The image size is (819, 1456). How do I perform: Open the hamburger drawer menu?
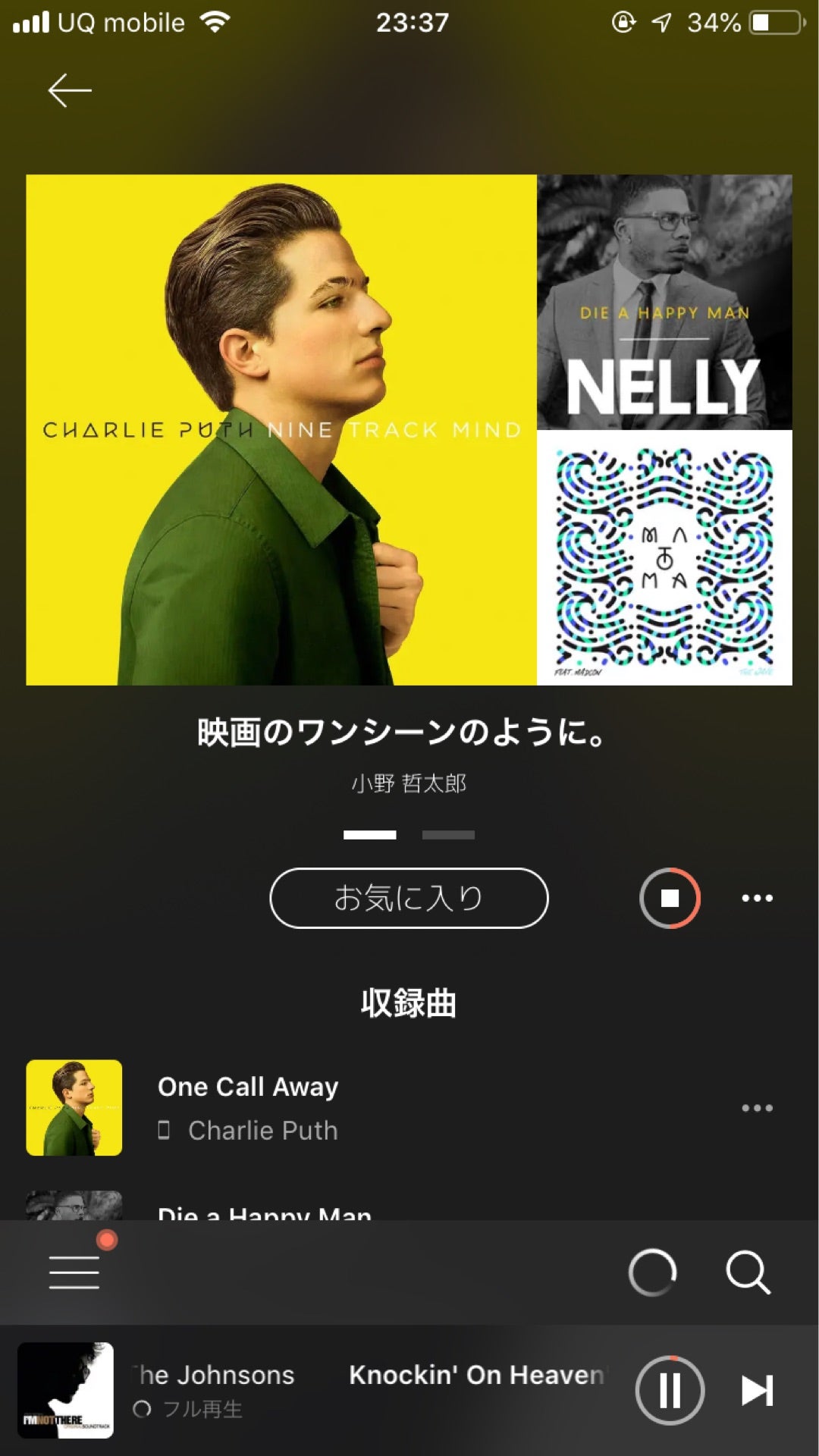tap(74, 1272)
